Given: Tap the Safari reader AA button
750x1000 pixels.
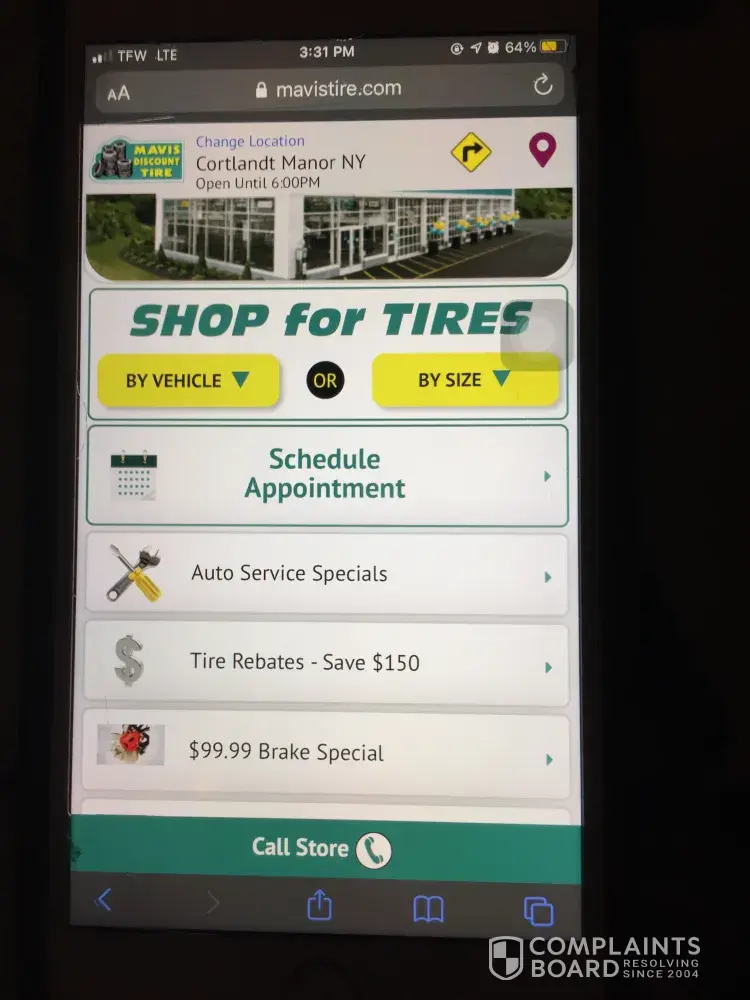Looking at the screenshot, I should (x=119, y=93).
